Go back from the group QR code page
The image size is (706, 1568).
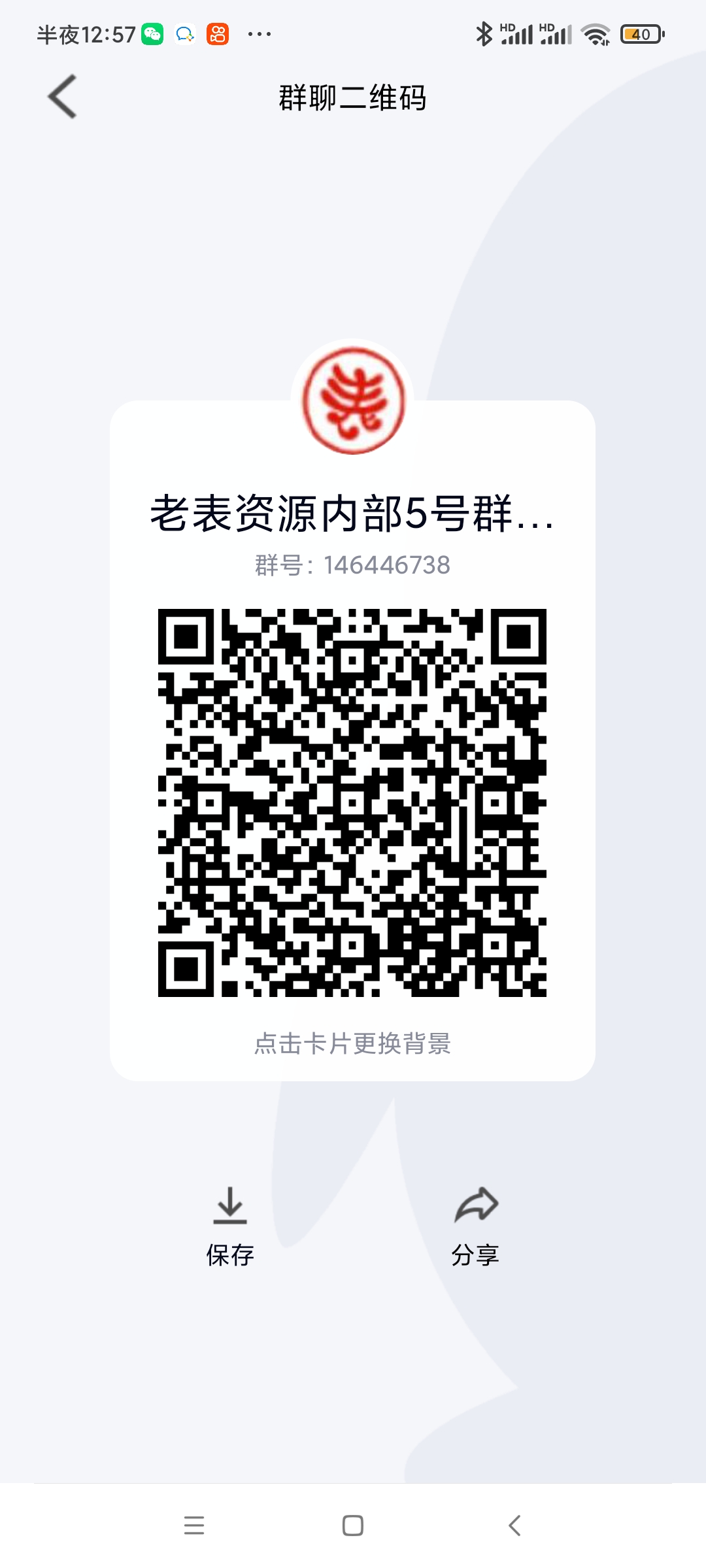coord(63,97)
